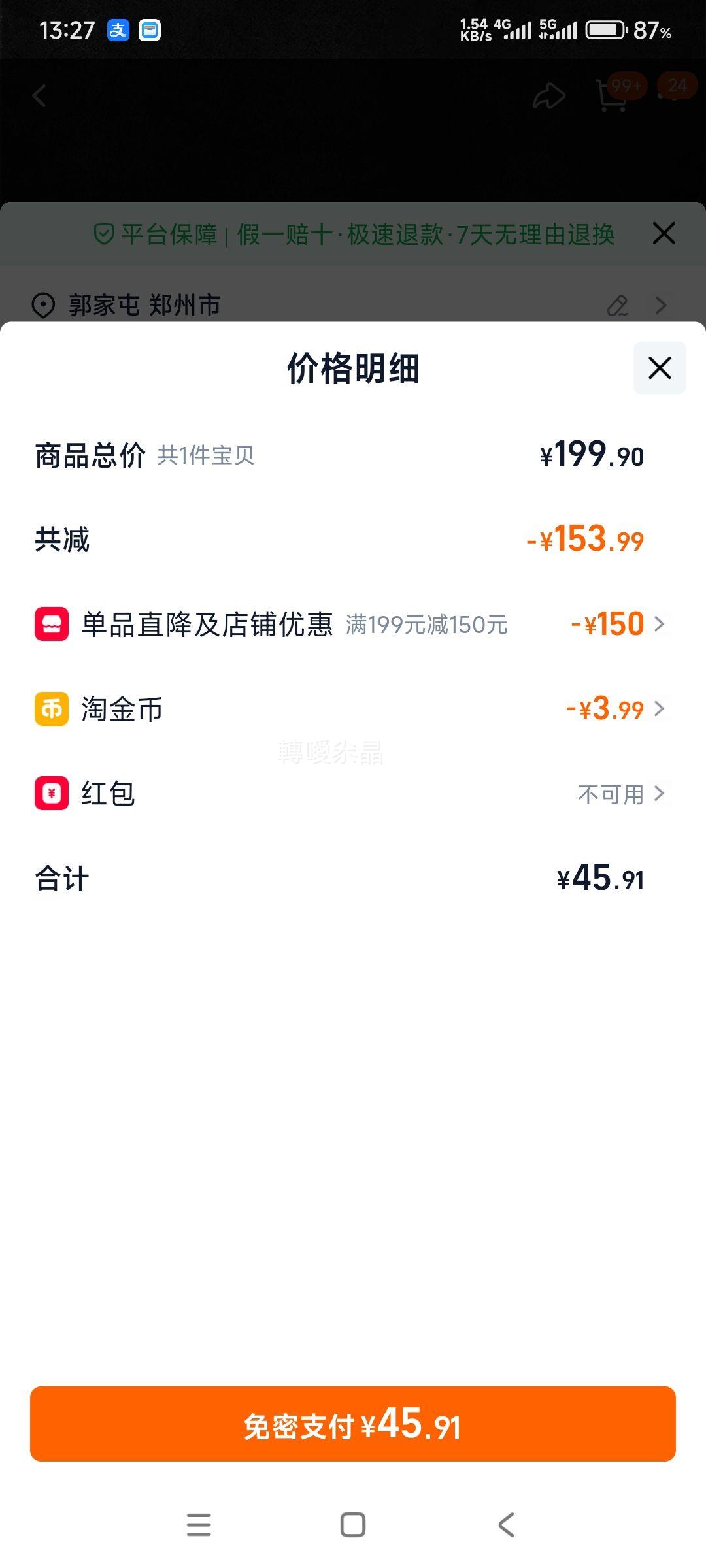Screen dimensions: 706x1568
Task: Tap the pencil icon to edit address
Action: [x=617, y=304]
